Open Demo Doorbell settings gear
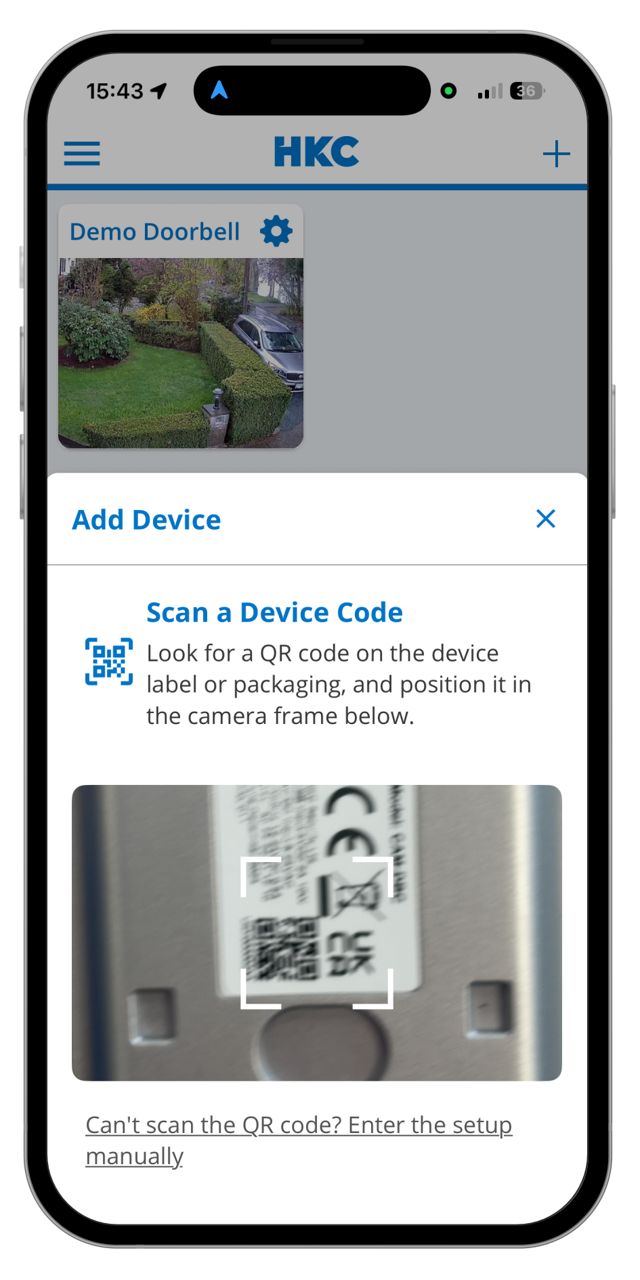 click(x=276, y=231)
